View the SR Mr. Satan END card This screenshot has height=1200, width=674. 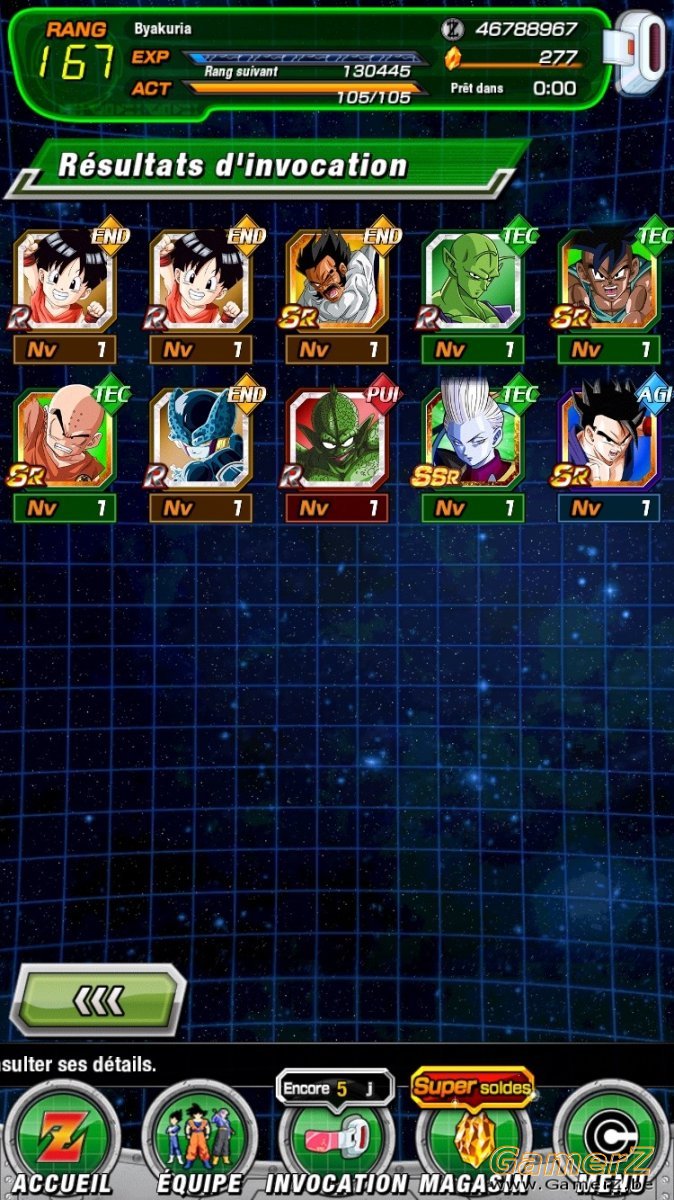pos(337,280)
